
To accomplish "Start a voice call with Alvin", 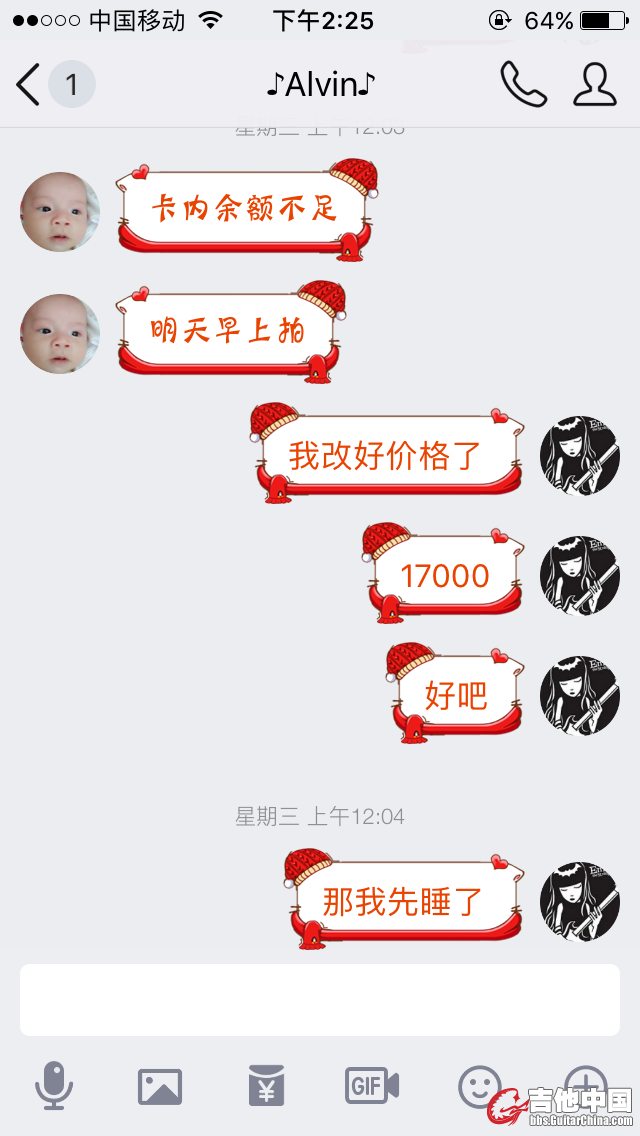I will point(523,85).
